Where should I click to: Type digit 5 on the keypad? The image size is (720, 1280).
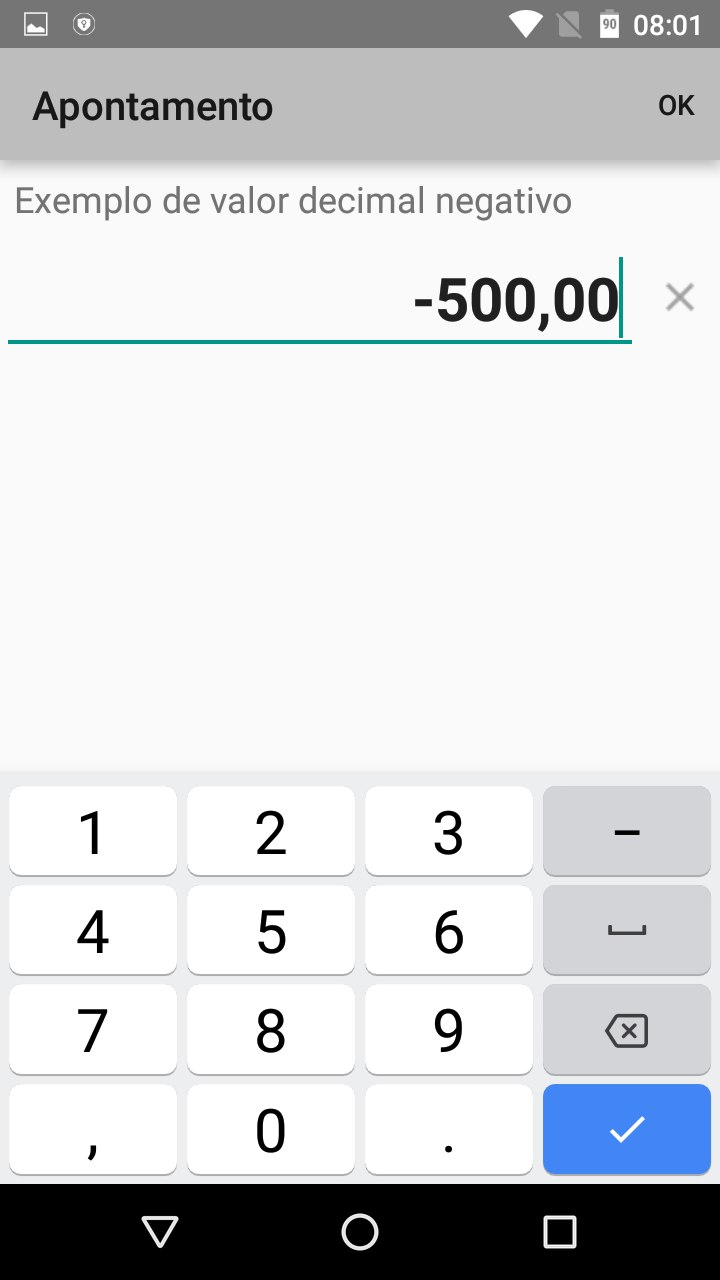point(271,931)
